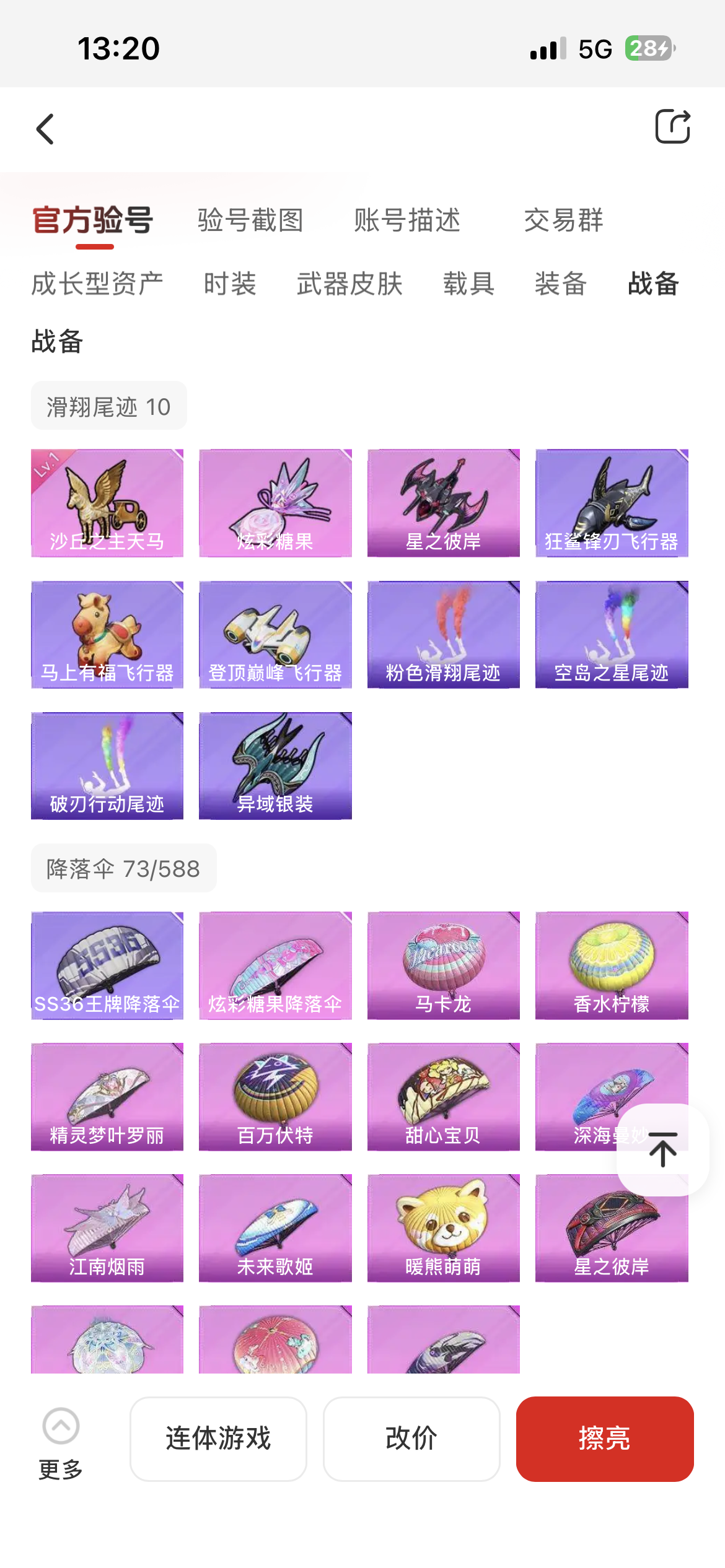
Task: Select the 交易群 tab
Action: (563, 220)
